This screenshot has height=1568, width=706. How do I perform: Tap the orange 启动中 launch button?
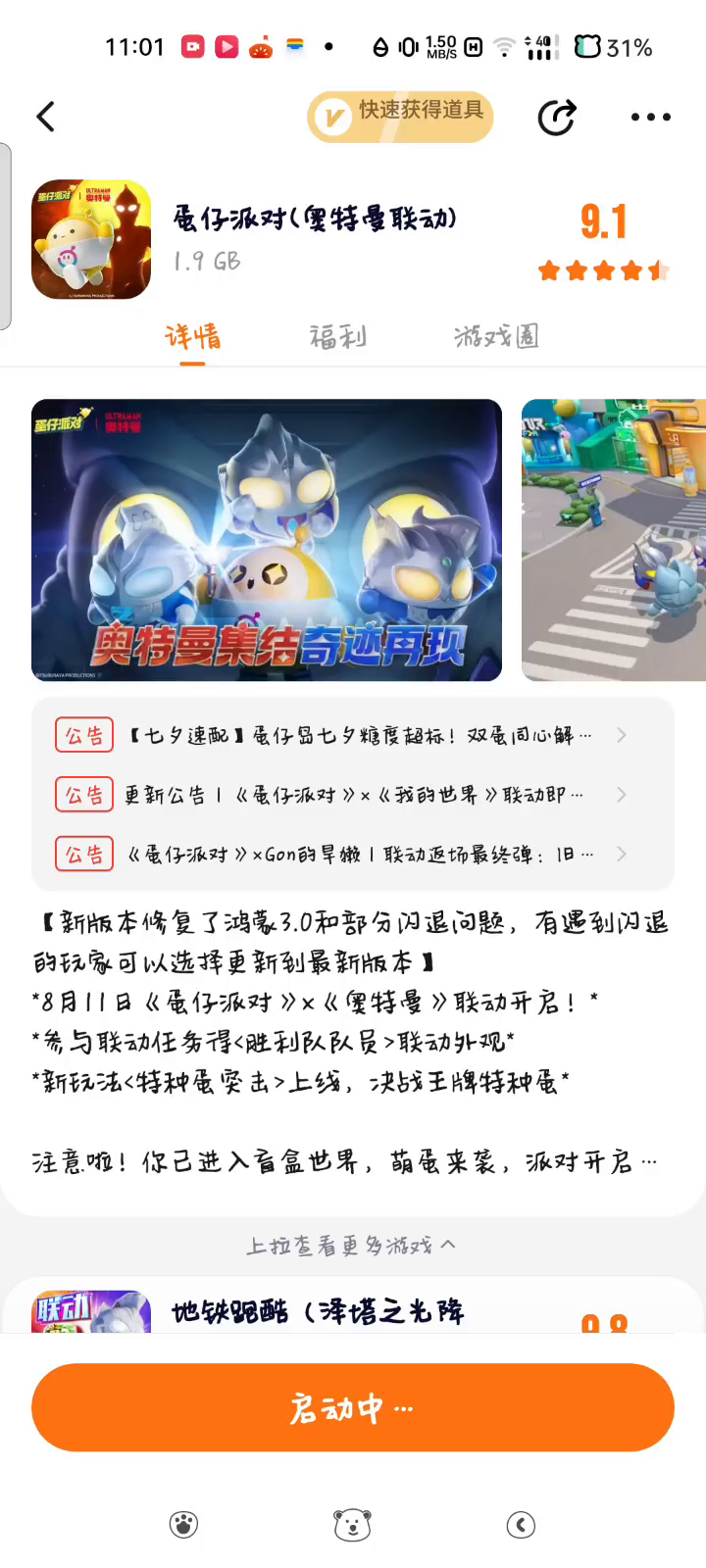tap(353, 1407)
